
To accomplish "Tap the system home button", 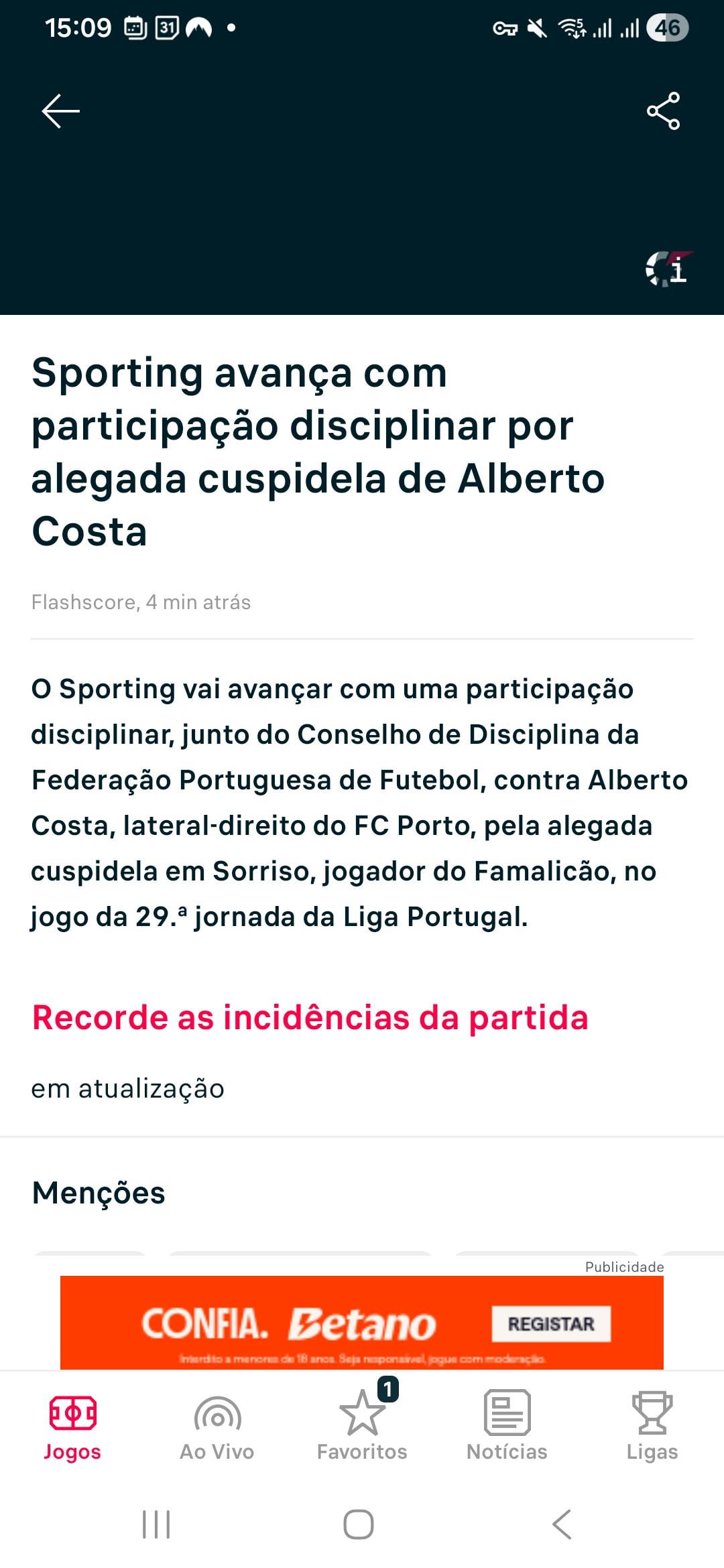I will click(359, 1524).
